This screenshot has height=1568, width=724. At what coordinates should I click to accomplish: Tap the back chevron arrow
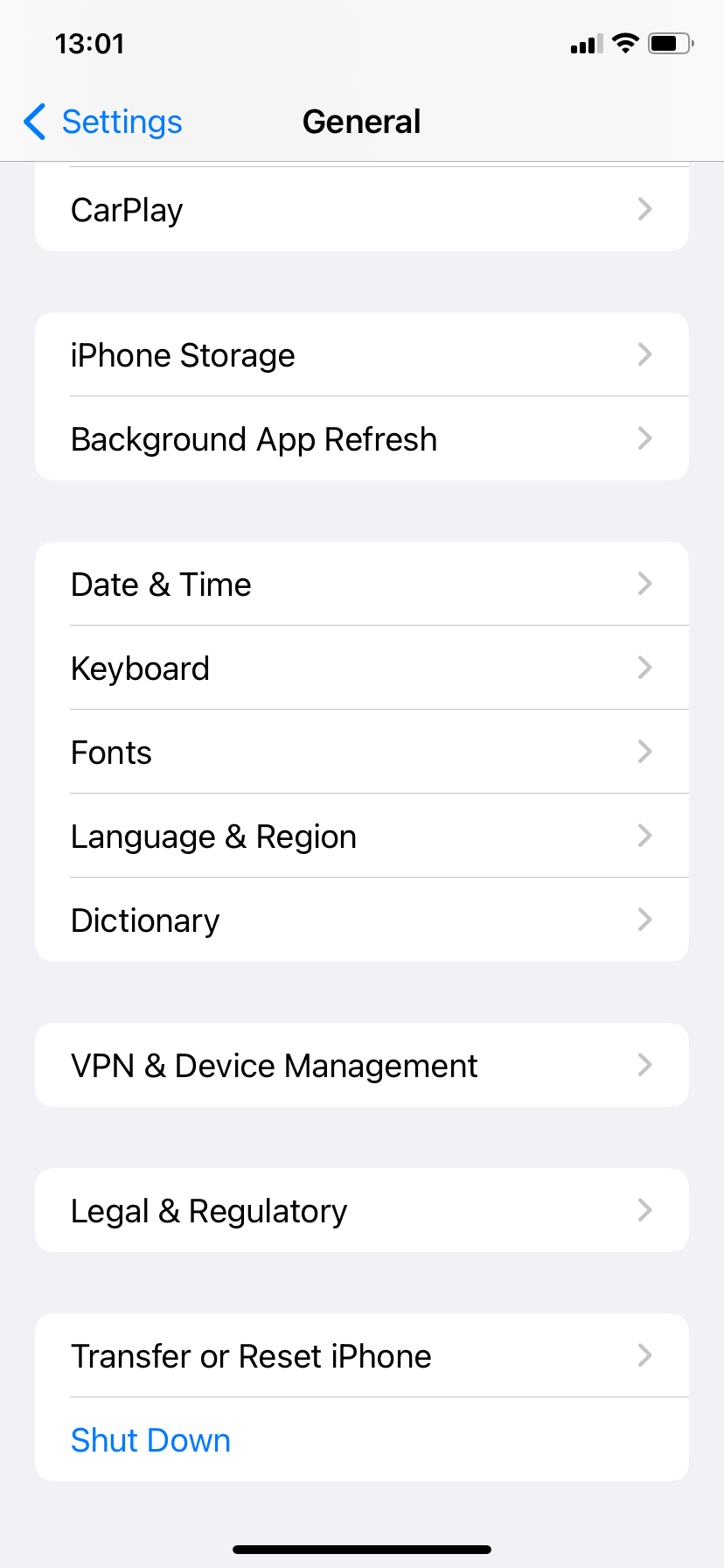point(33,122)
